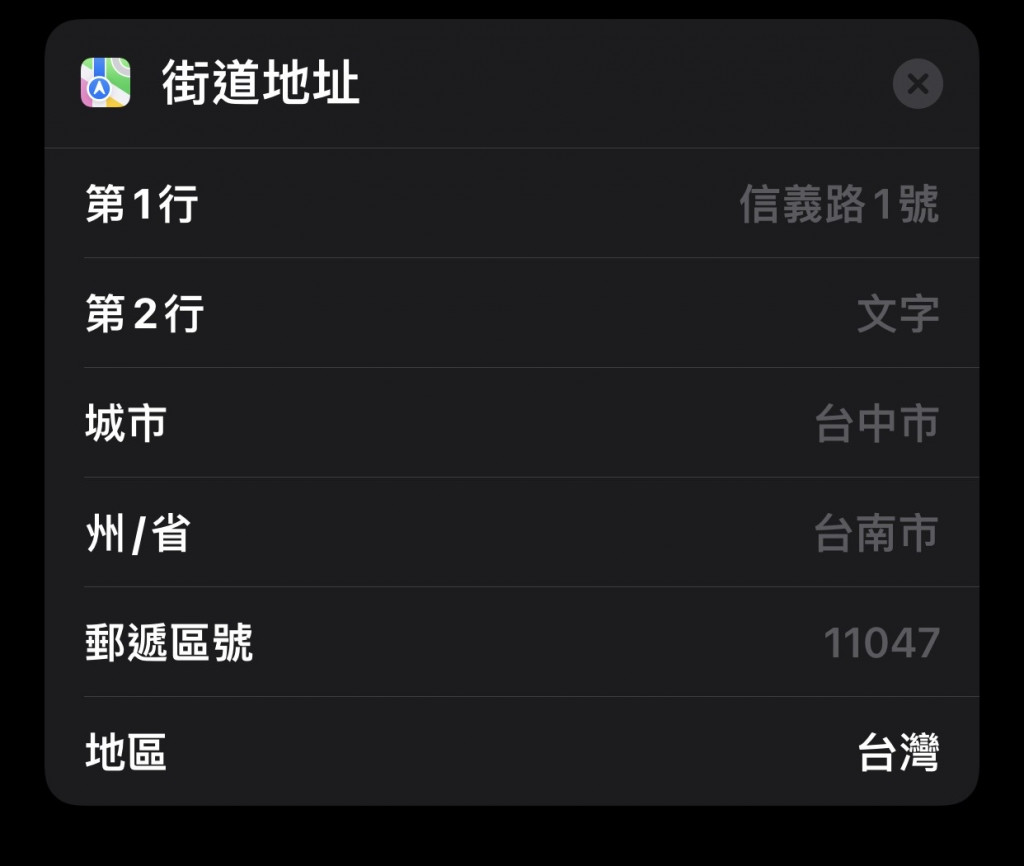
Task: Change the 地區 region from 台灣
Action: 897,752
